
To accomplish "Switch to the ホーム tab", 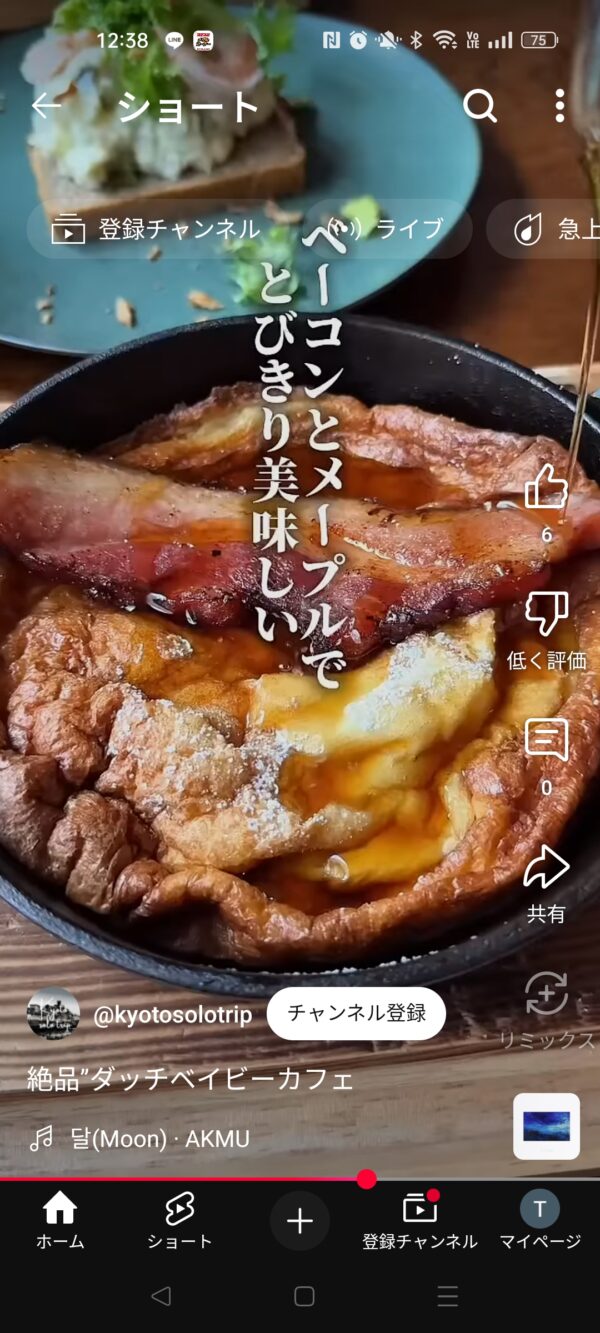I will [x=60, y=1222].
